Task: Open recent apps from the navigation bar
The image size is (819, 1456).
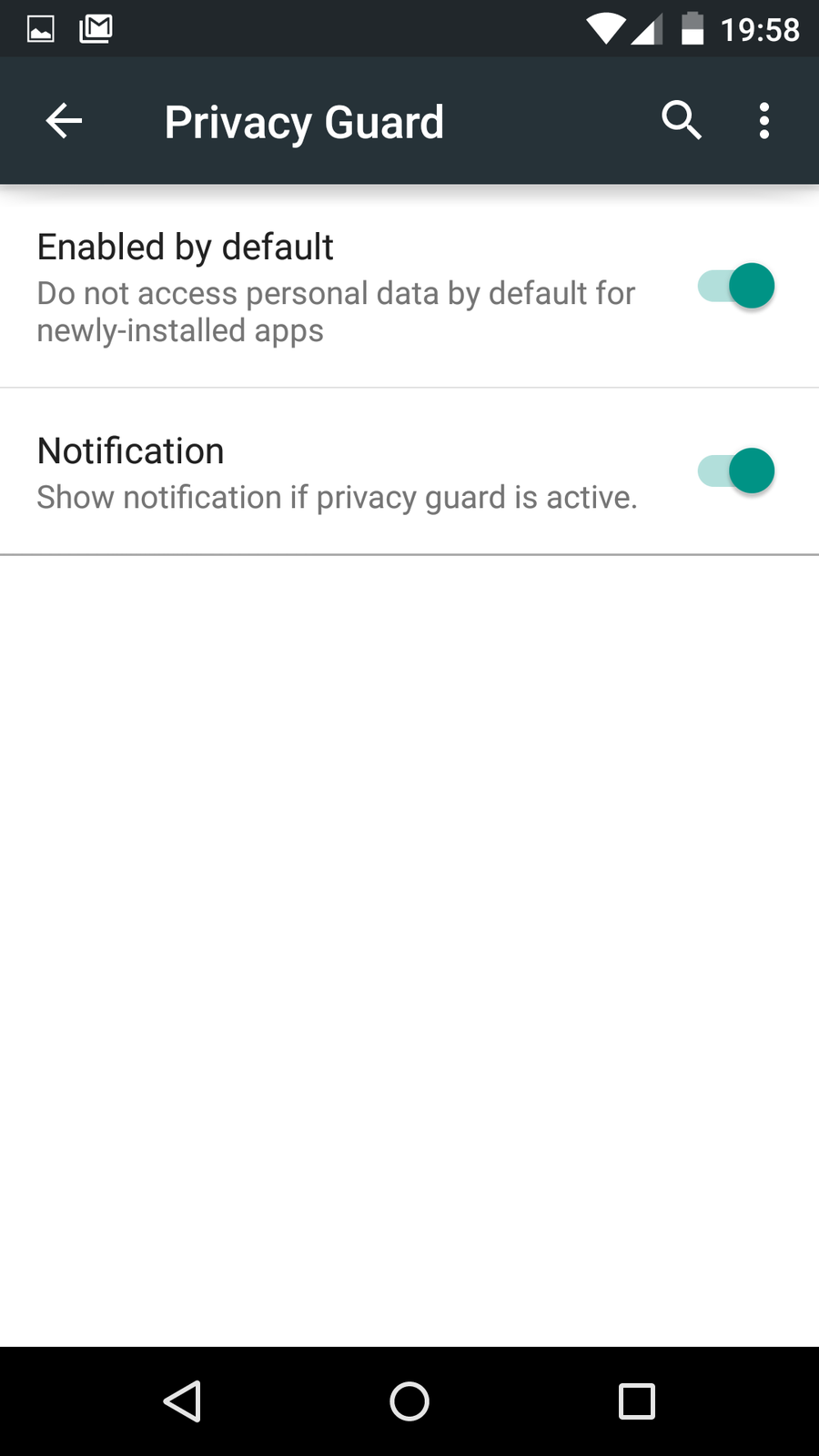Action: pyautogui.click(x=636, y=1401)
